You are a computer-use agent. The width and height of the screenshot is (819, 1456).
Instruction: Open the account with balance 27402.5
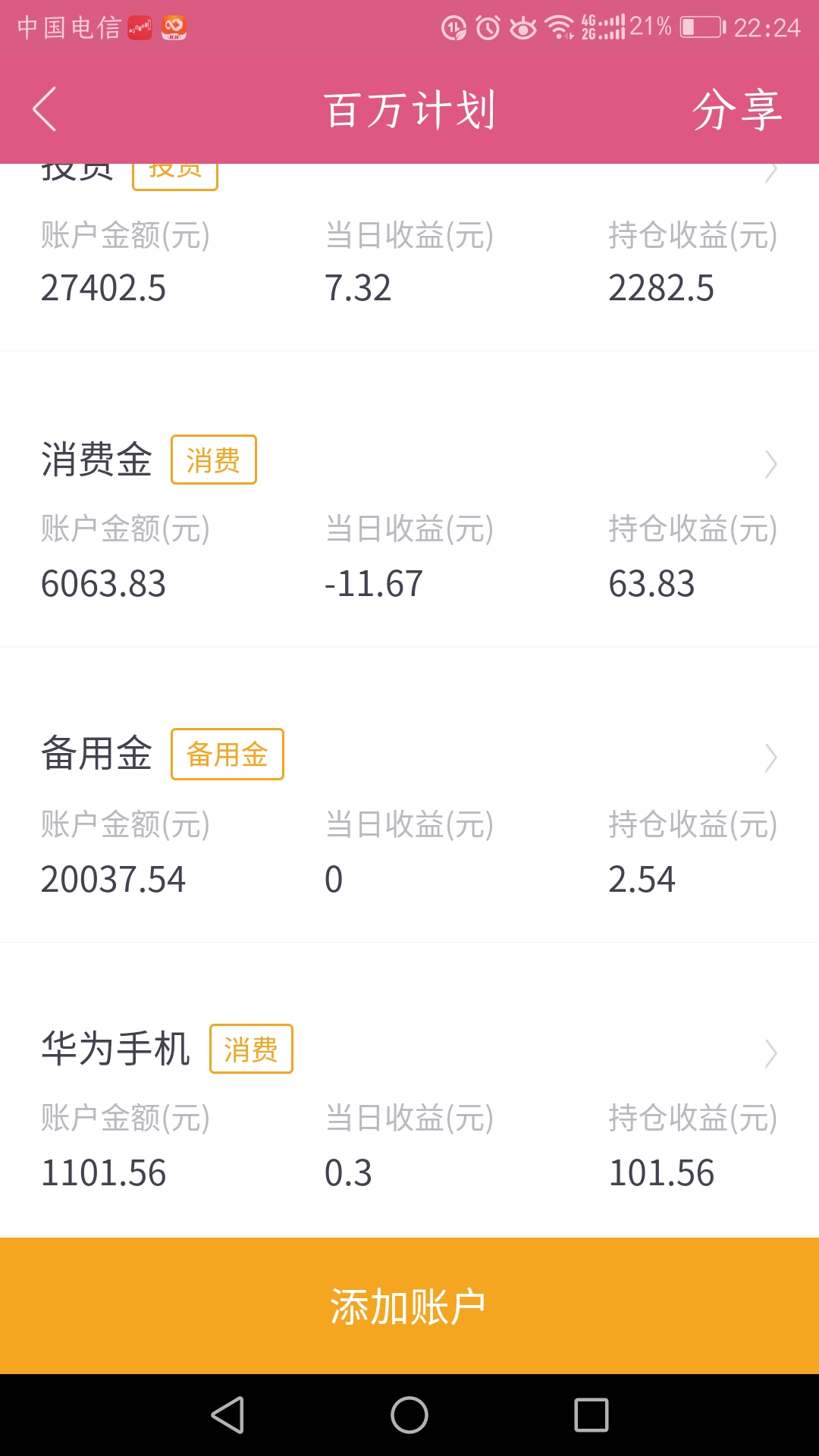pos(409,257)
